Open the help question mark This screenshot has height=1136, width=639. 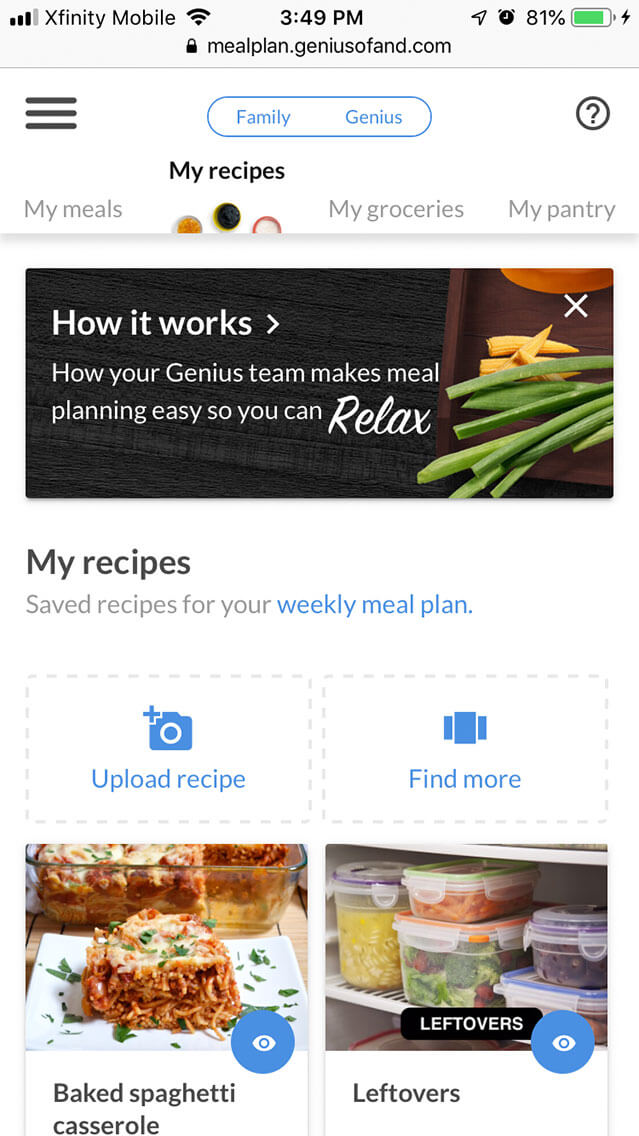pos(592,115)
